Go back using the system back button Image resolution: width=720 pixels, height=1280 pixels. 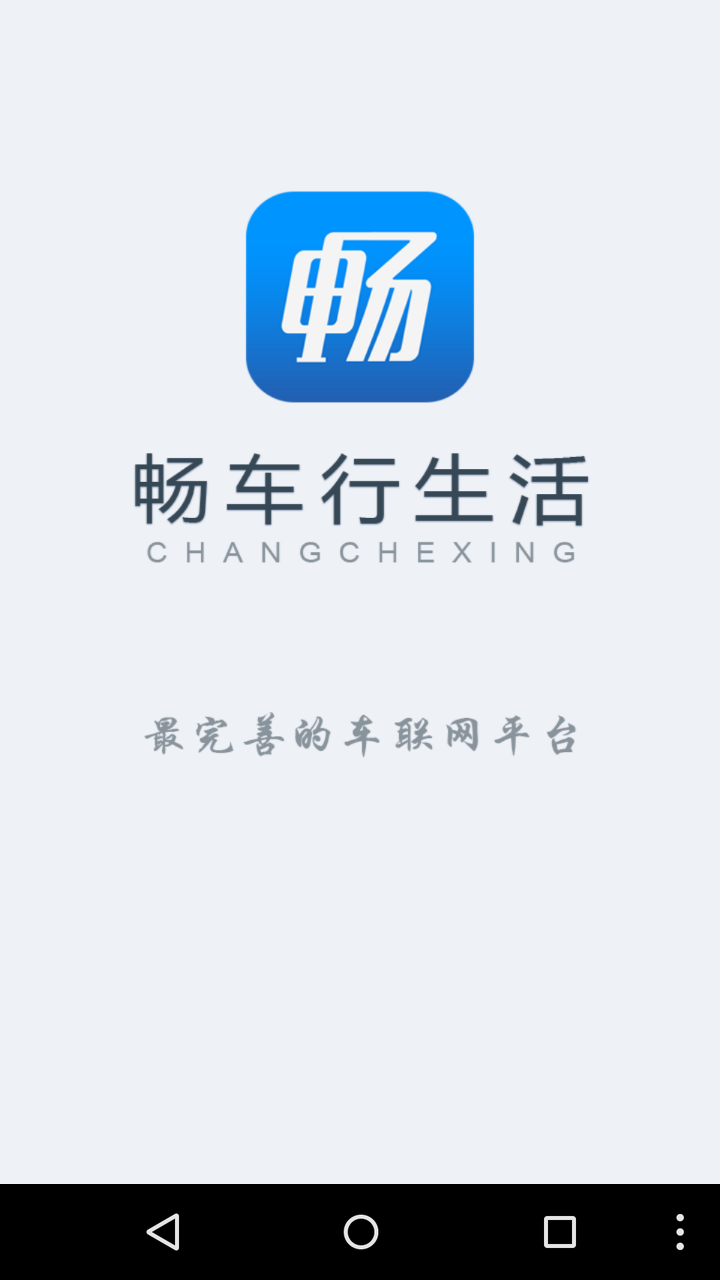pyautogui.click(x=163, y=1231)
